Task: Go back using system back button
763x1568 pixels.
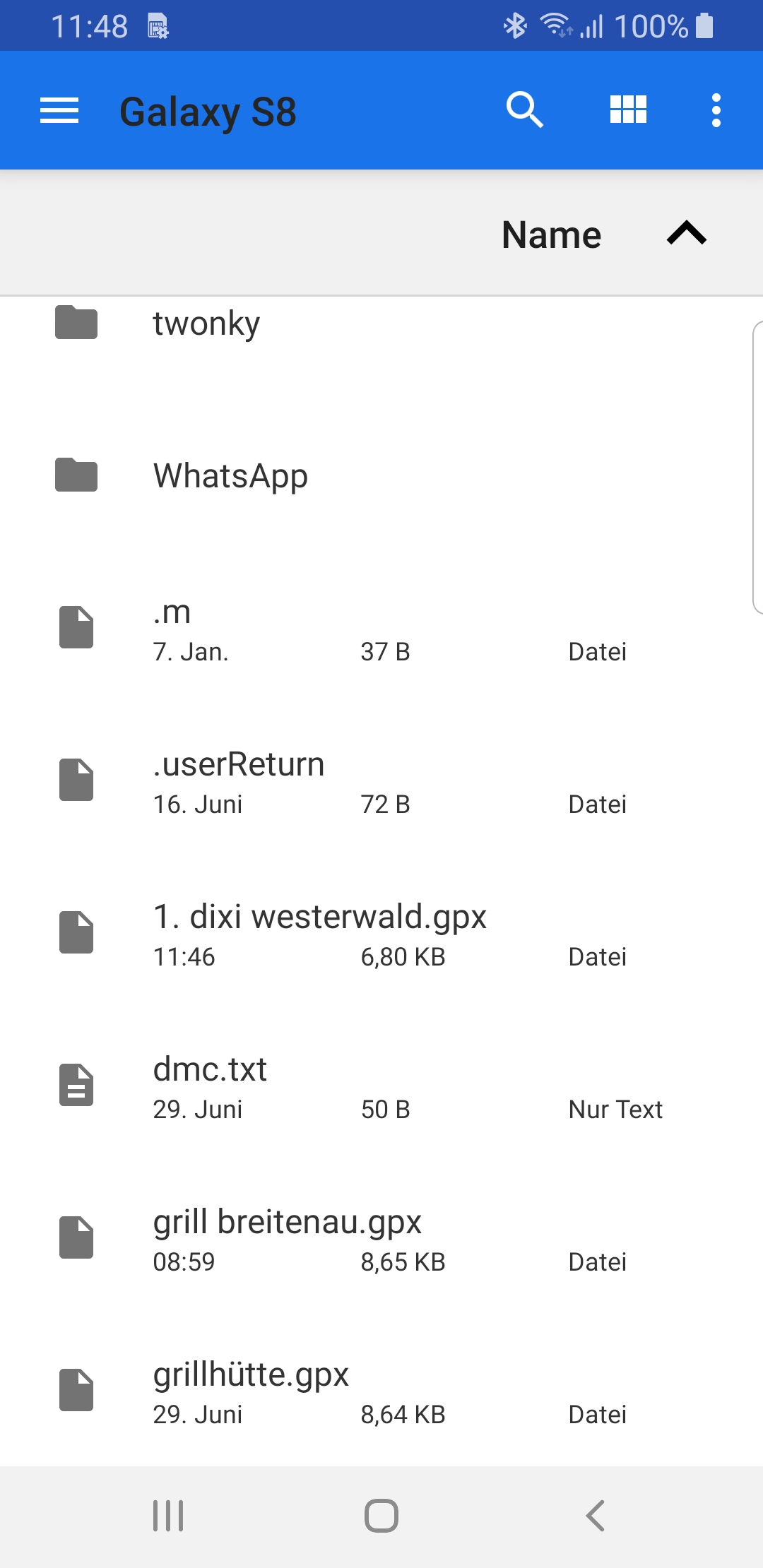Action: pos(595,1516)
